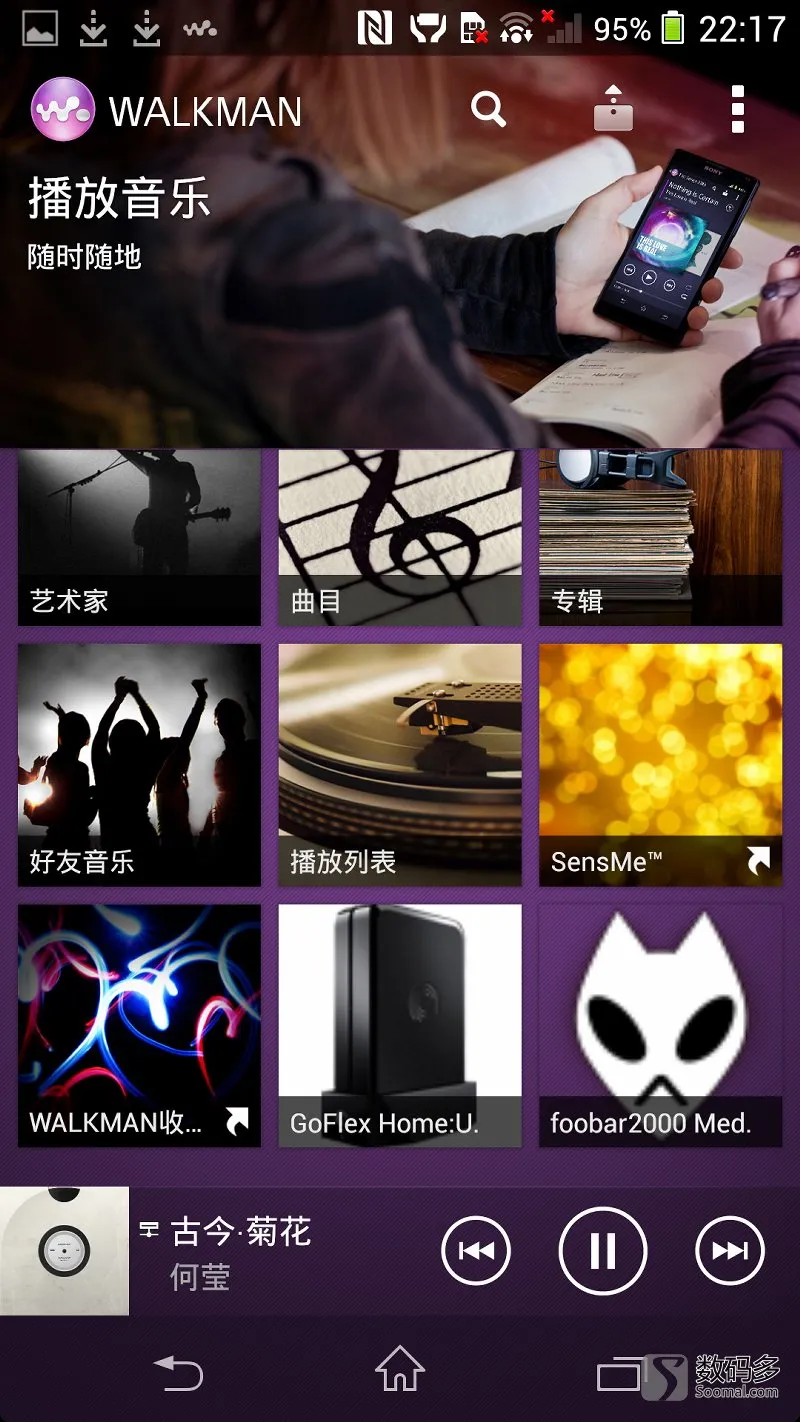The height and width of the screenshot is (1422, 800).
Task: Open the 曲目 tile
Action: (400, 538)
